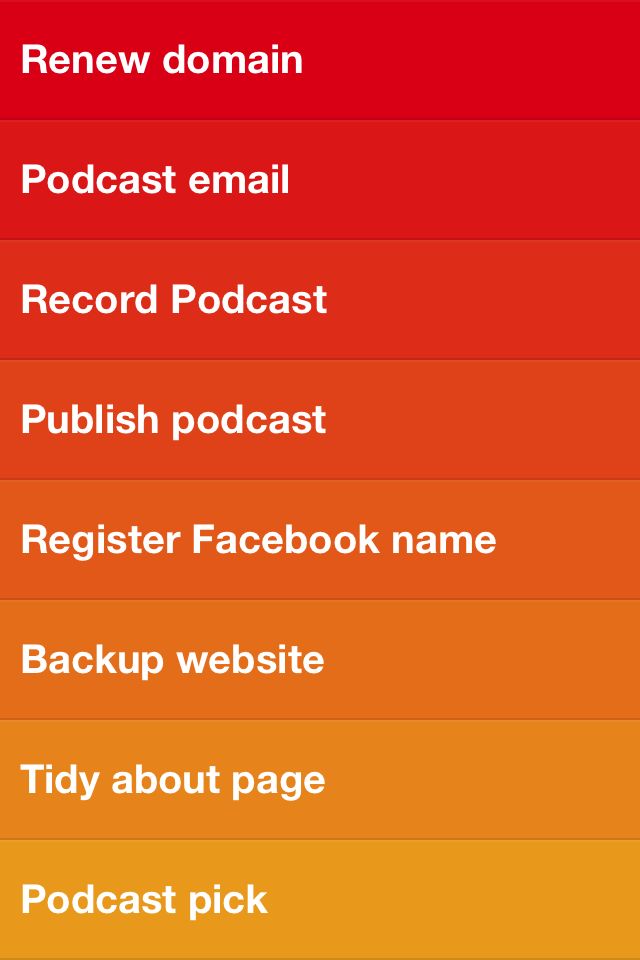
Task: Select the Tidy about page task
Action: [x=172, y=780]
